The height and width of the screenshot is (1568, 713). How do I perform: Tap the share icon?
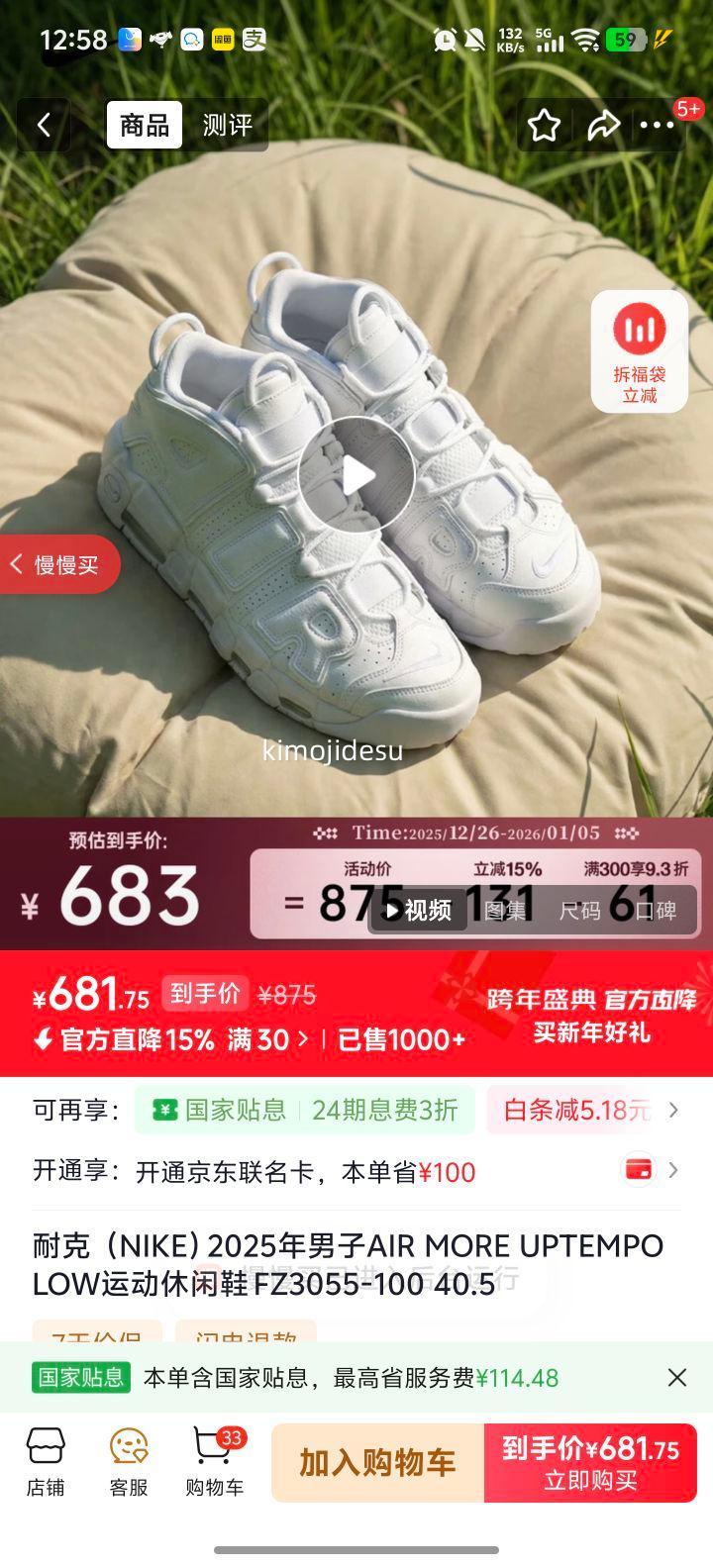(606, 125)
